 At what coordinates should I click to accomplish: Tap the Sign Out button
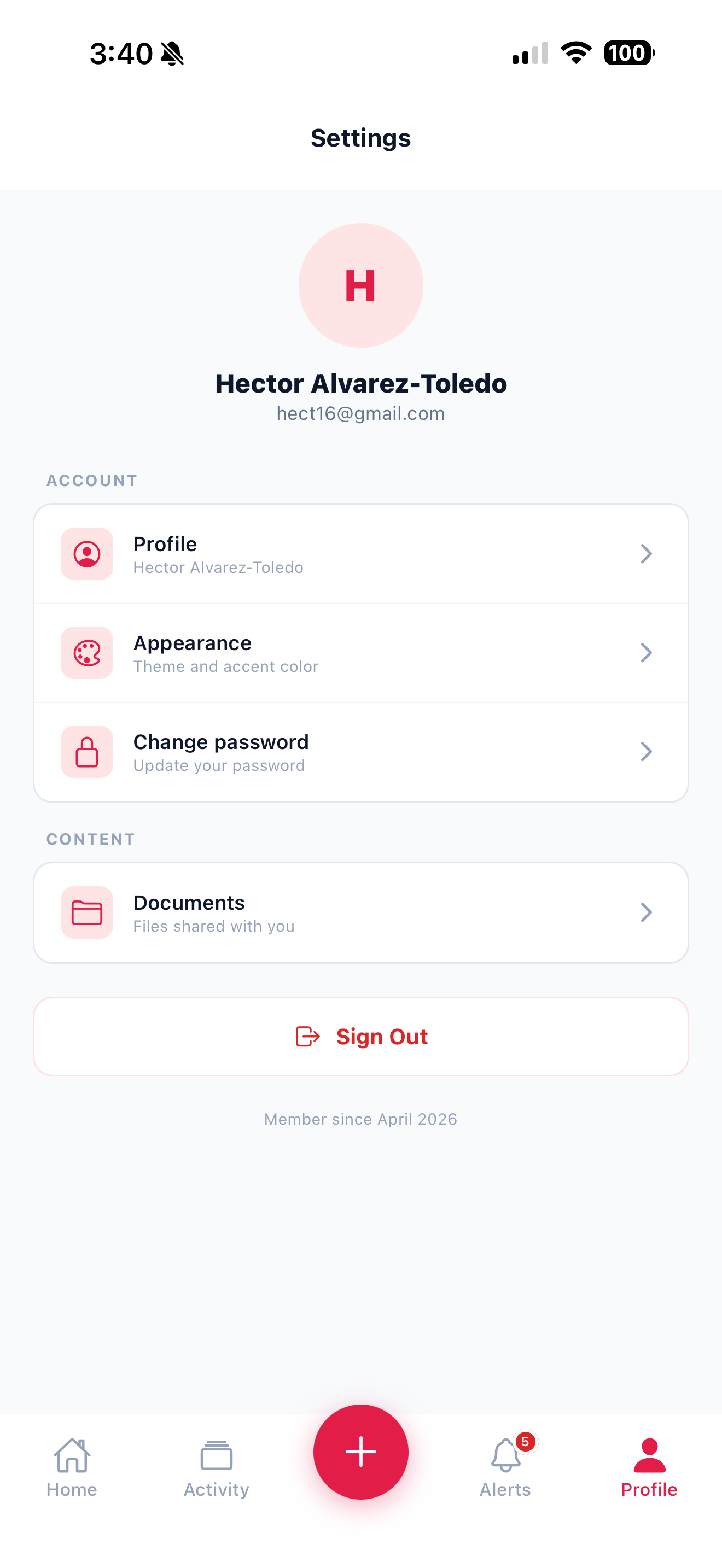coord(360,1037)
